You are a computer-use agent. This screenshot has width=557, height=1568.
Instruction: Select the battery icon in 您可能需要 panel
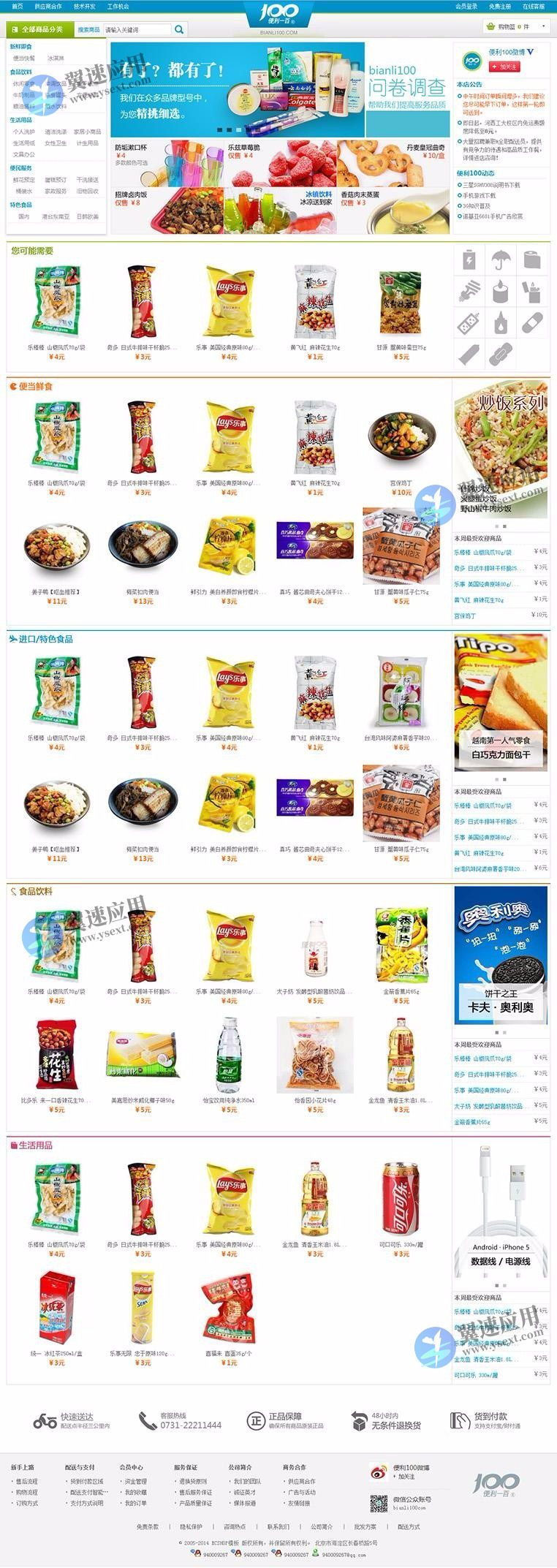pyautogui.click(x=469, y=259)
